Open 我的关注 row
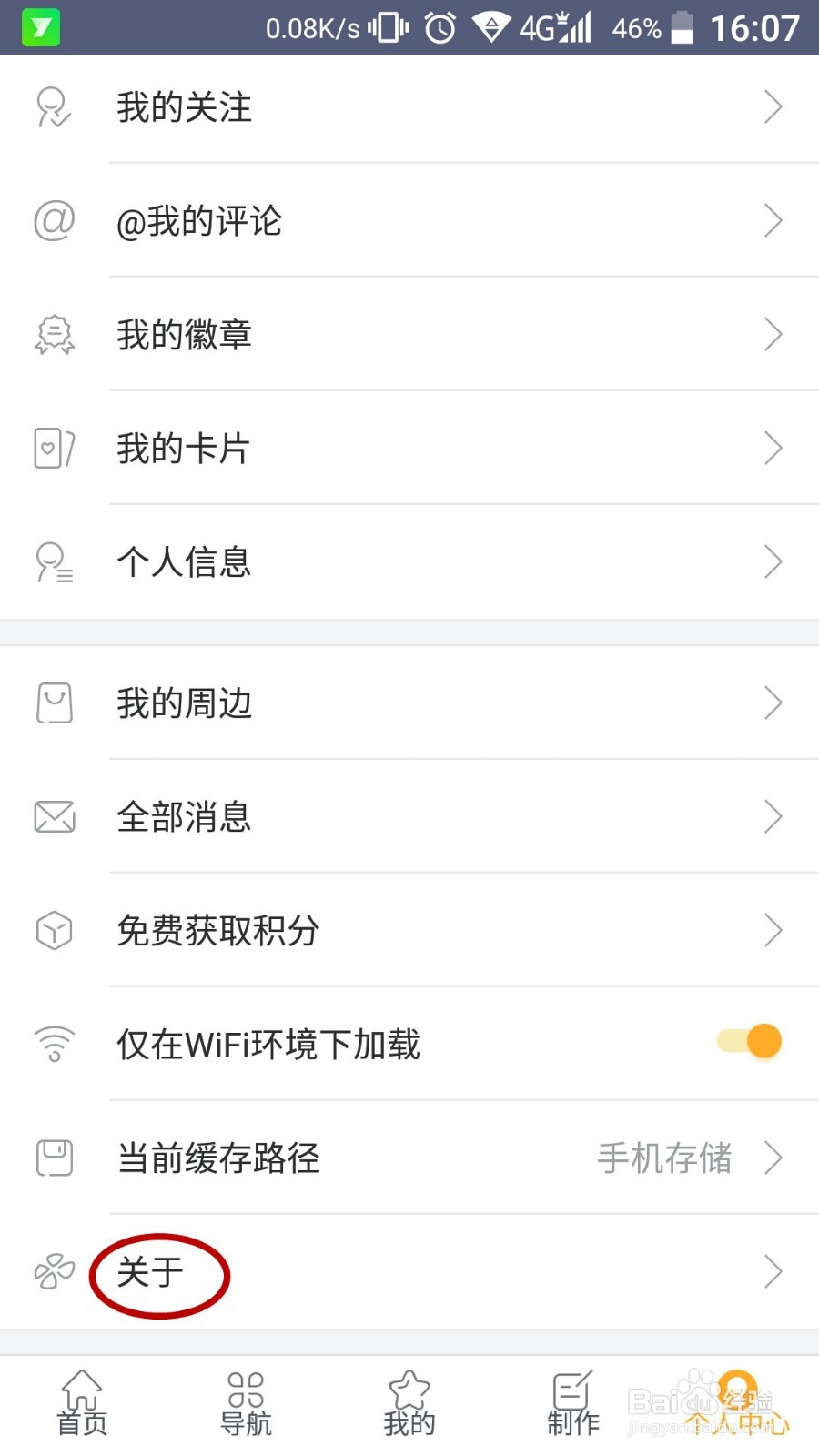 pos(409,107)
